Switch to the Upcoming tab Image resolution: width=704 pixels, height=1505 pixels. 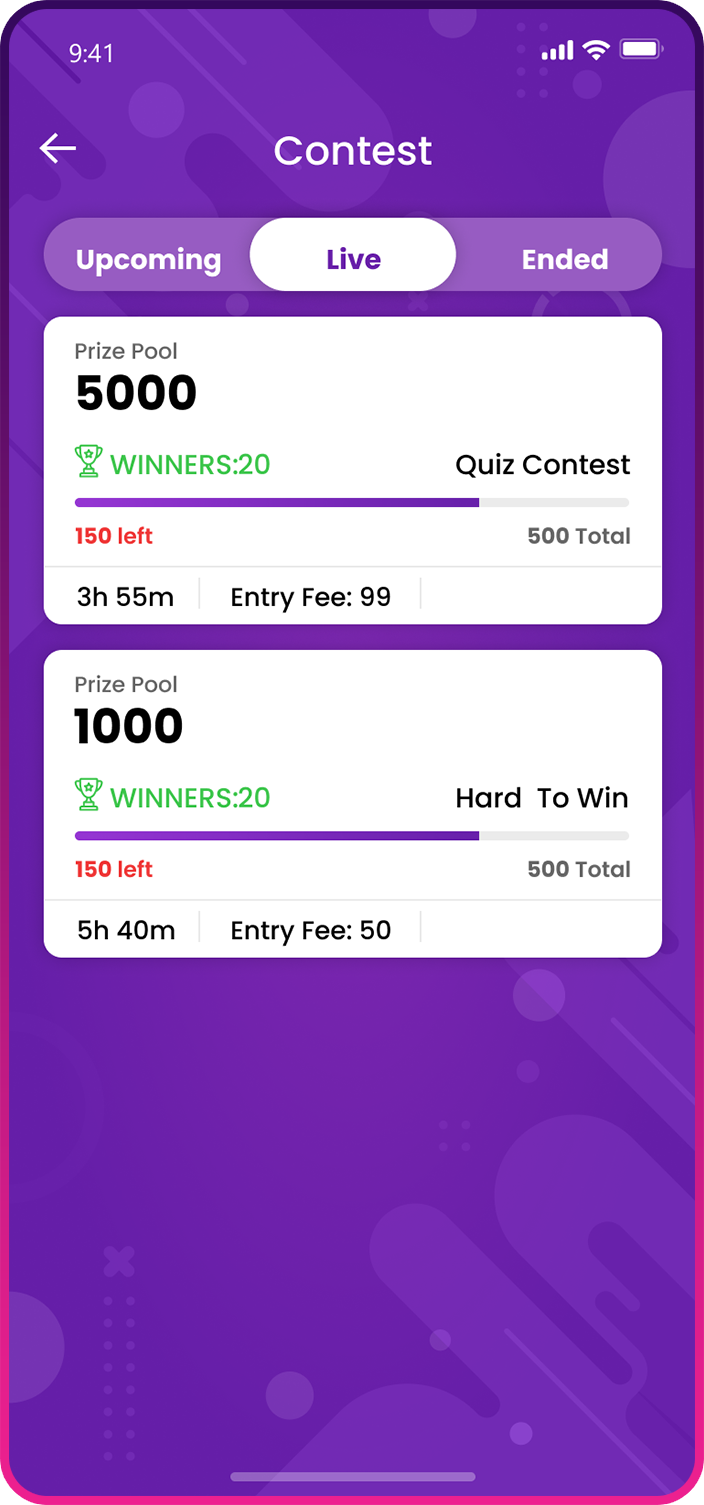click(x=148, y=259)
